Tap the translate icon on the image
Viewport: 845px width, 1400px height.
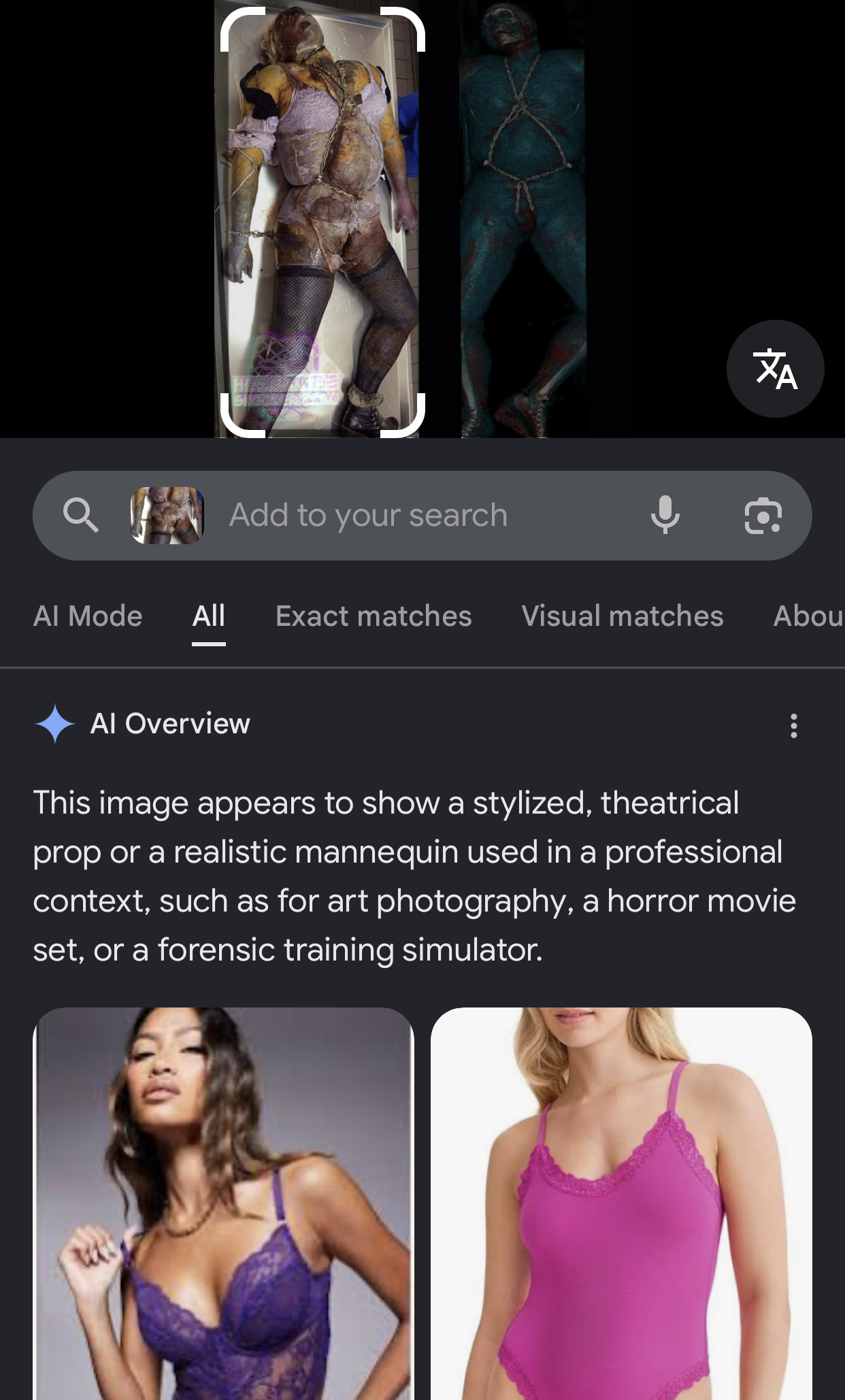coord(775,369)
